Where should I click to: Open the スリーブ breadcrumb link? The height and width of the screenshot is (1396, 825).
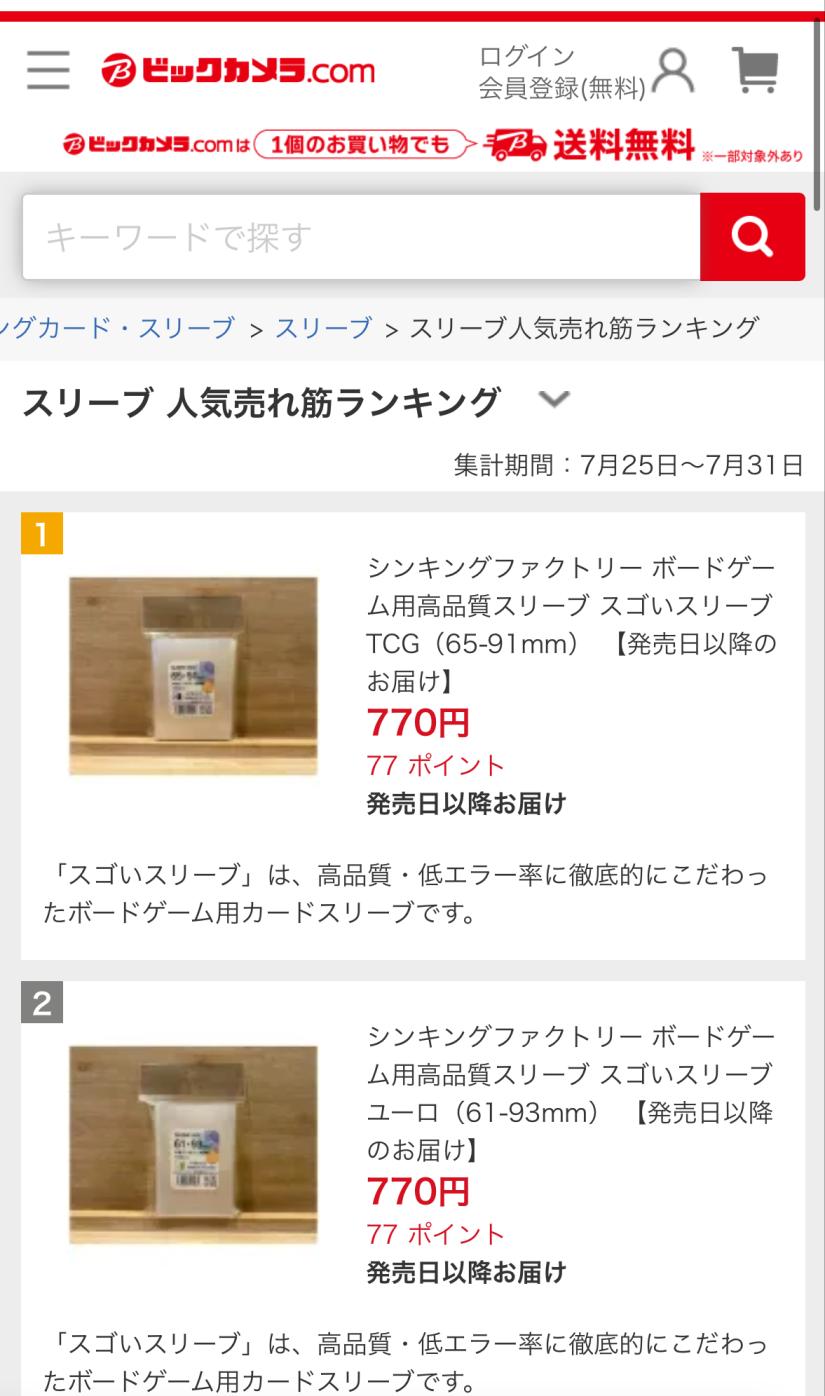point(323,328)
